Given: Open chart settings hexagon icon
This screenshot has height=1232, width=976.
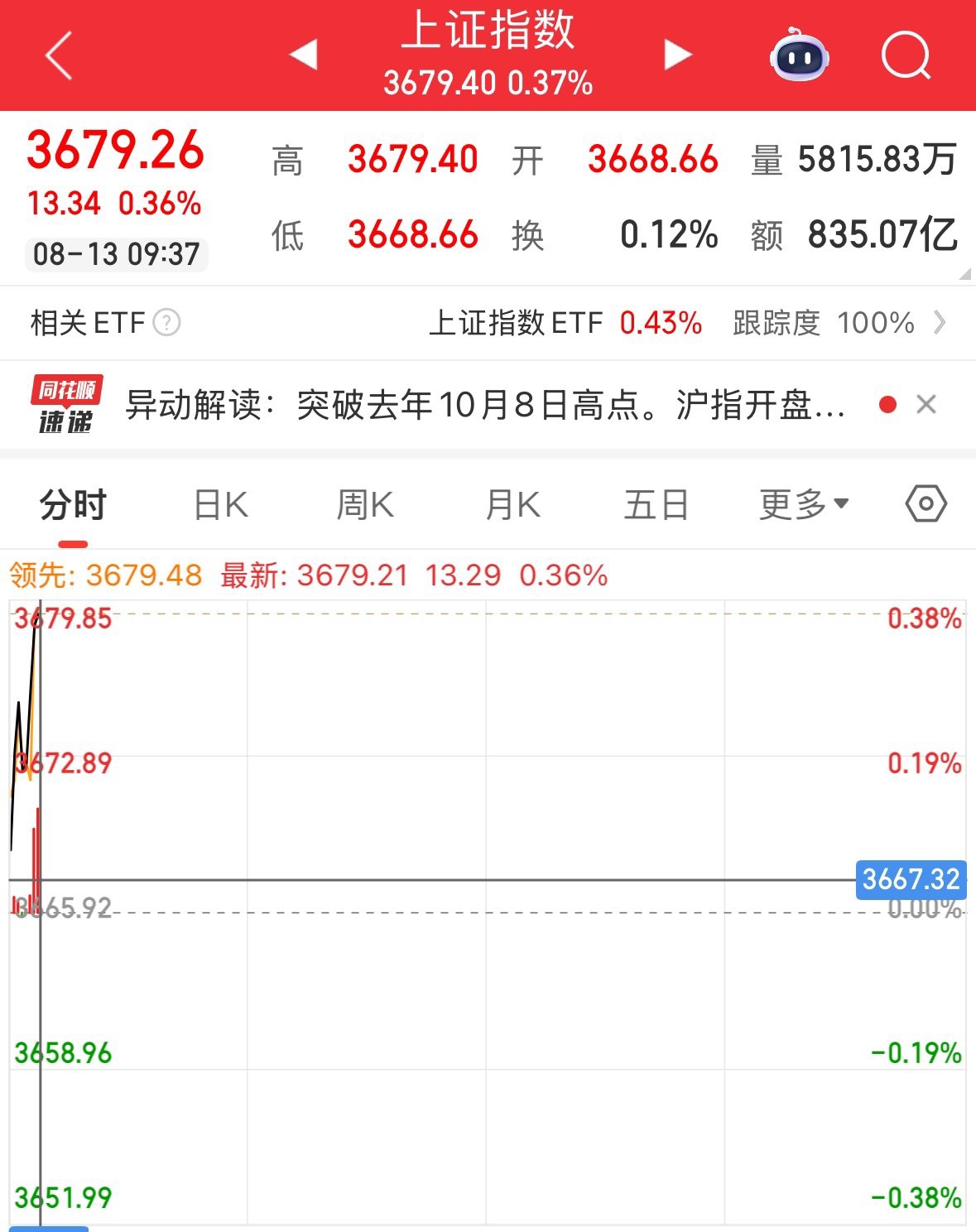Looking at the screenshot, I should coord(926,503).
